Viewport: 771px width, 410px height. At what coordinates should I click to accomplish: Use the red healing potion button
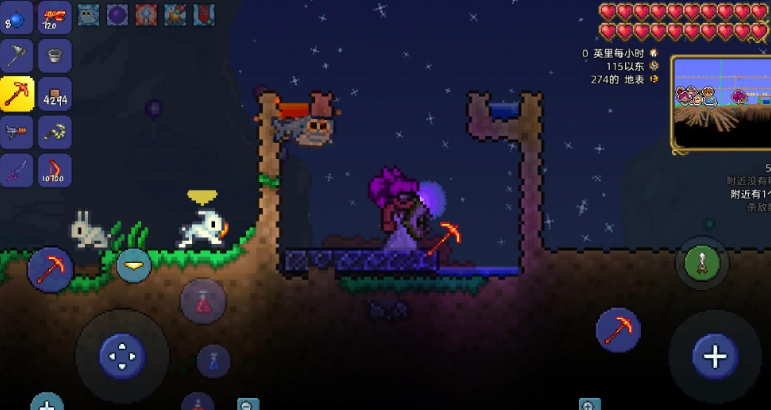[203, 301]
